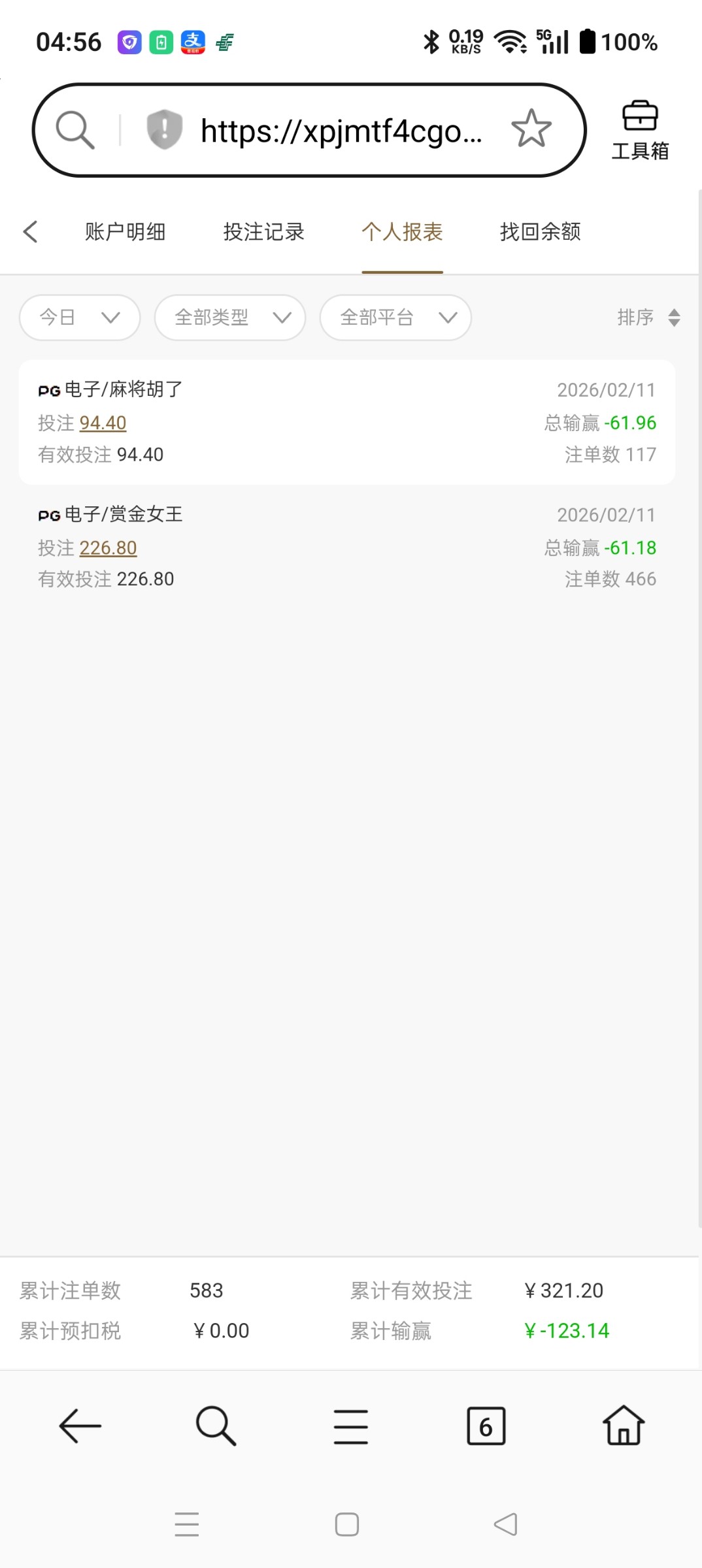Tap the system recent apps square button
The image size is (702, 1568).
(x=346, y=1524)
